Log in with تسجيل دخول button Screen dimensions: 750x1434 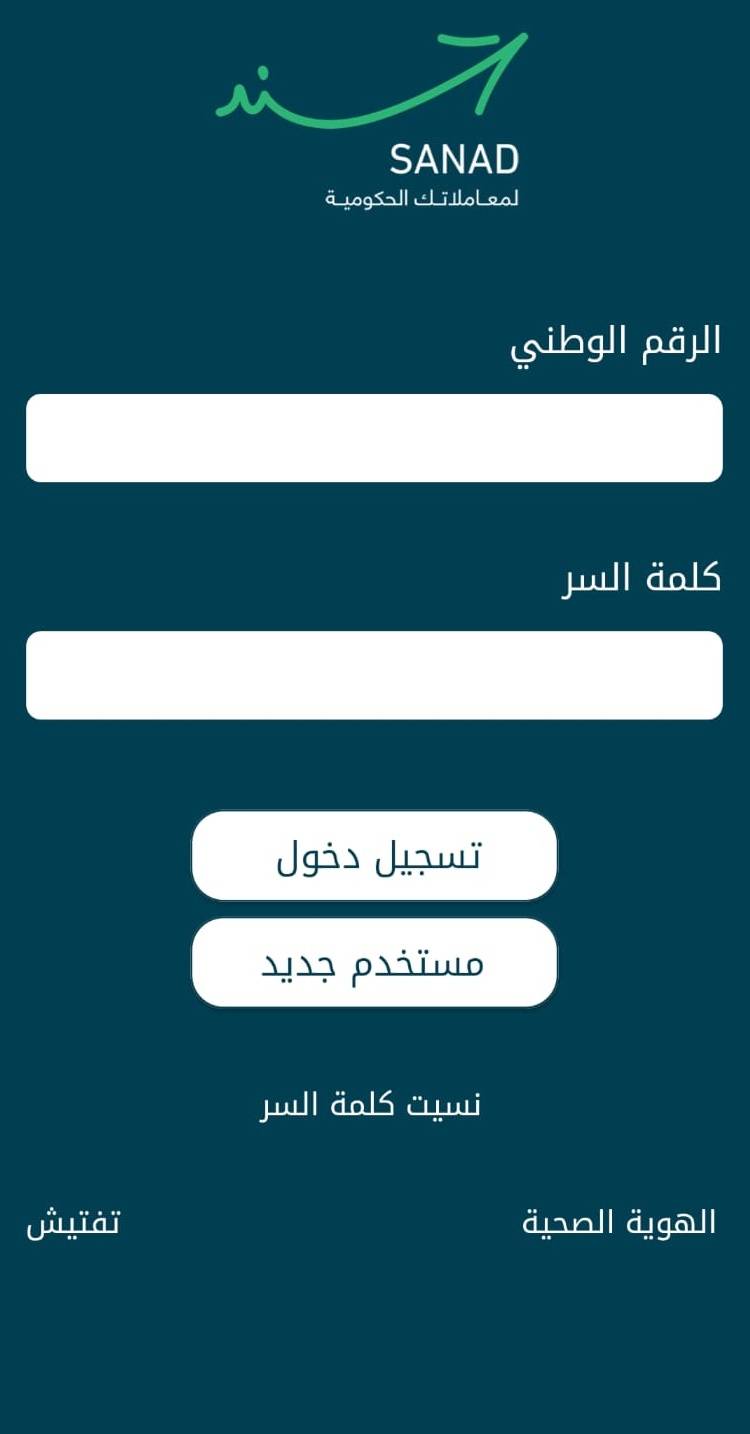pos(374,856)
